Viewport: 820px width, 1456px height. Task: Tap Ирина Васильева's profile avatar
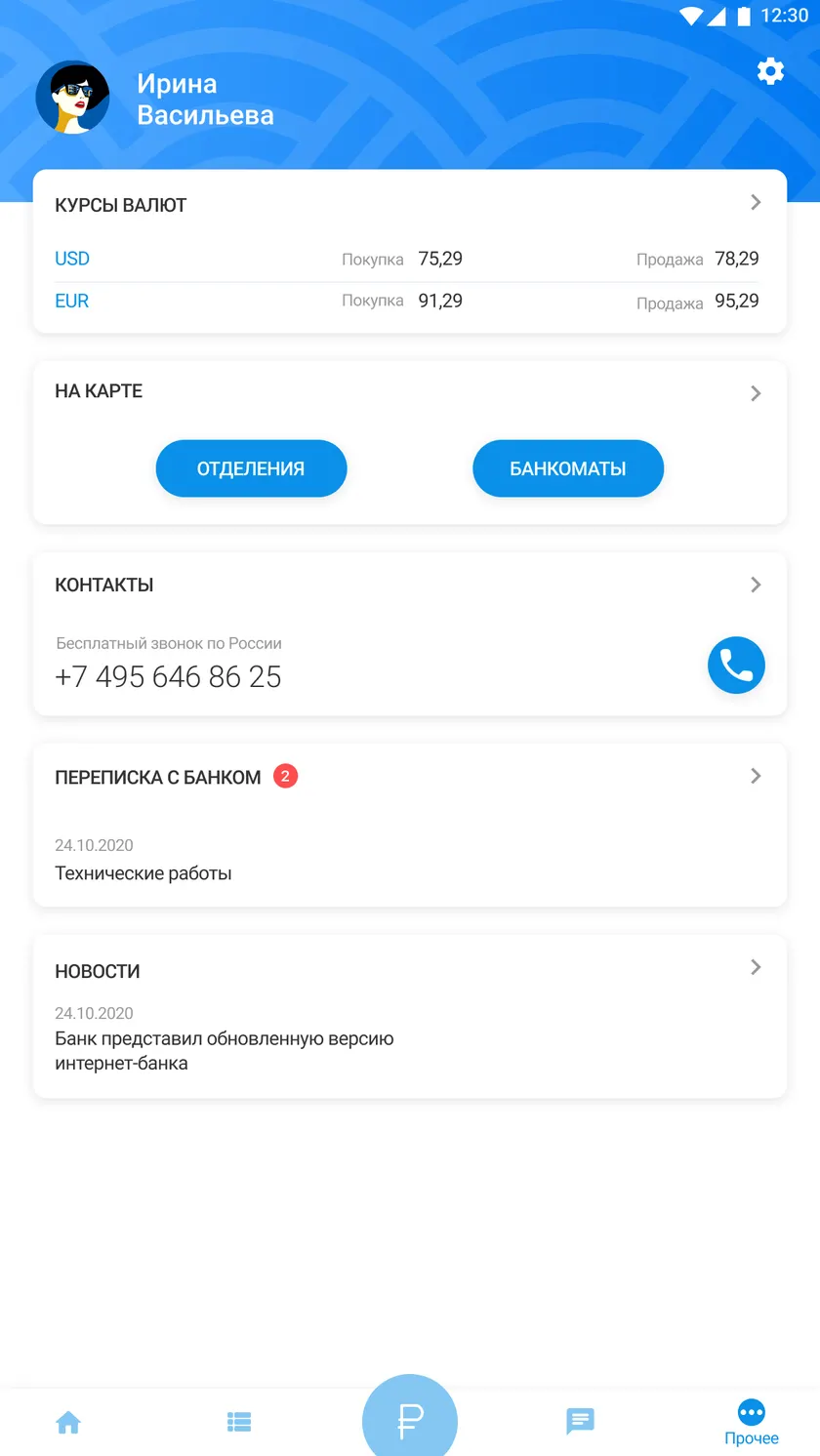[x=72, y=97]
